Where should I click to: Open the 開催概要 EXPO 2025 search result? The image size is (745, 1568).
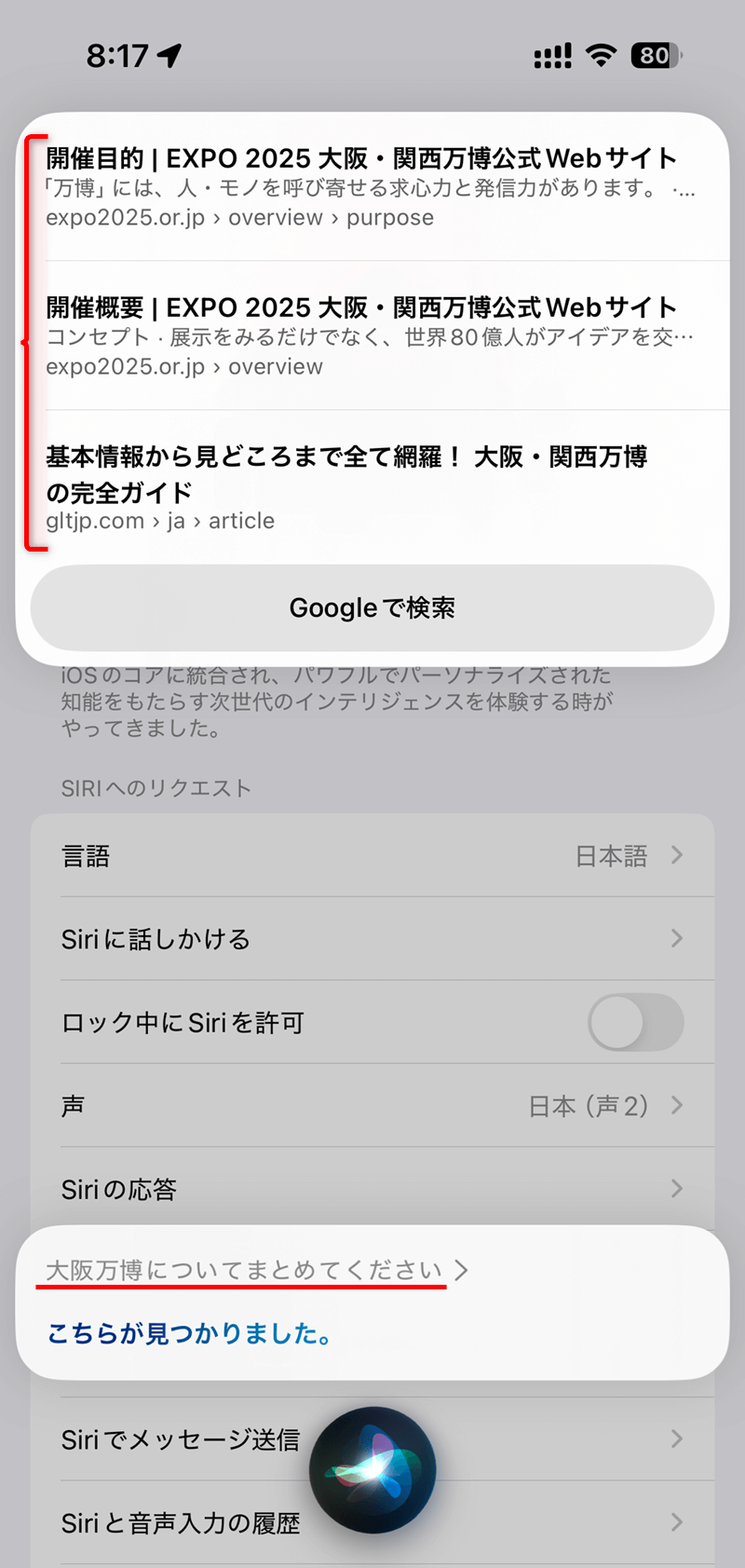click(x=372, y=336)
